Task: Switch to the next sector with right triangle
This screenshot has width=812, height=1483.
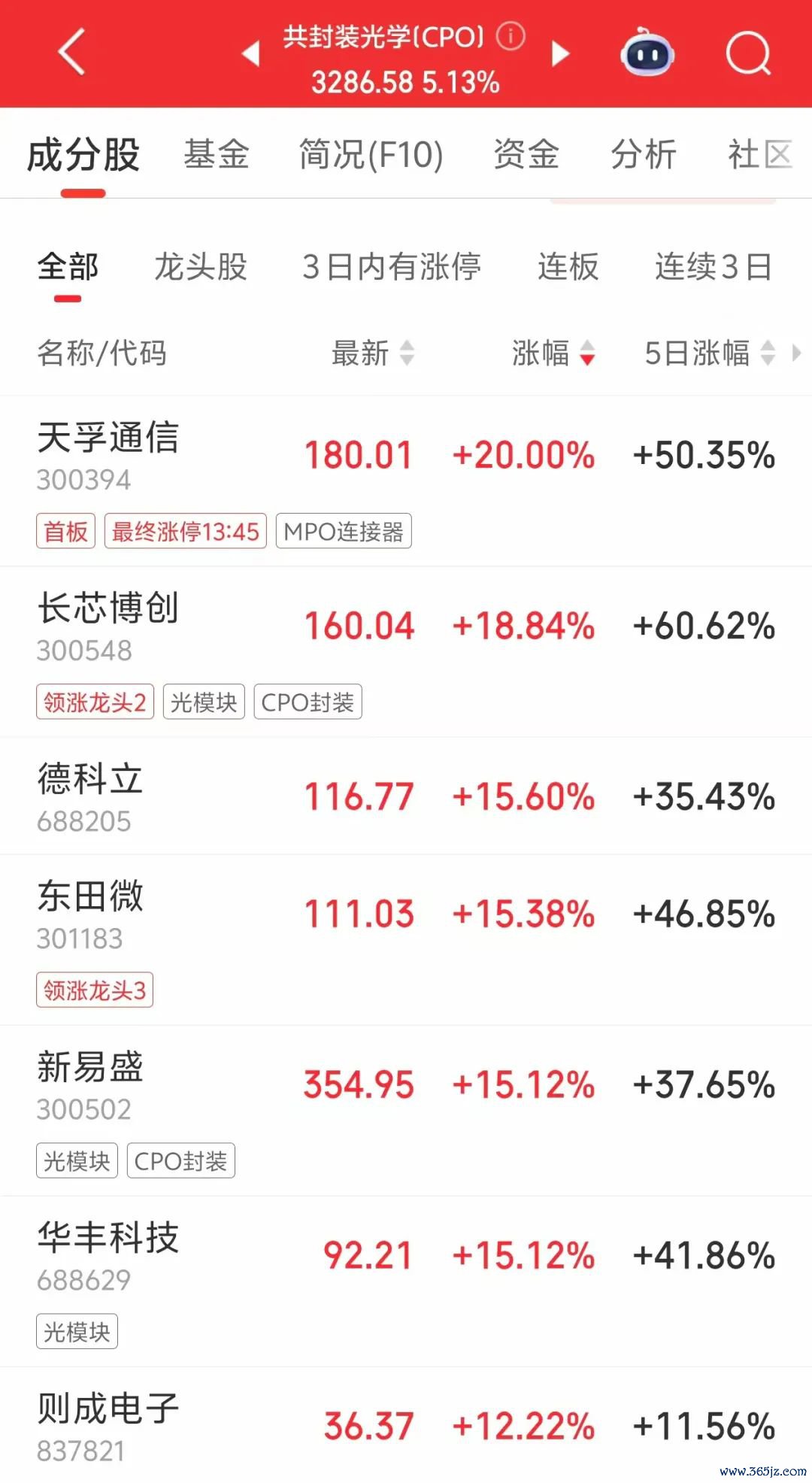Action: coord(560,54)
